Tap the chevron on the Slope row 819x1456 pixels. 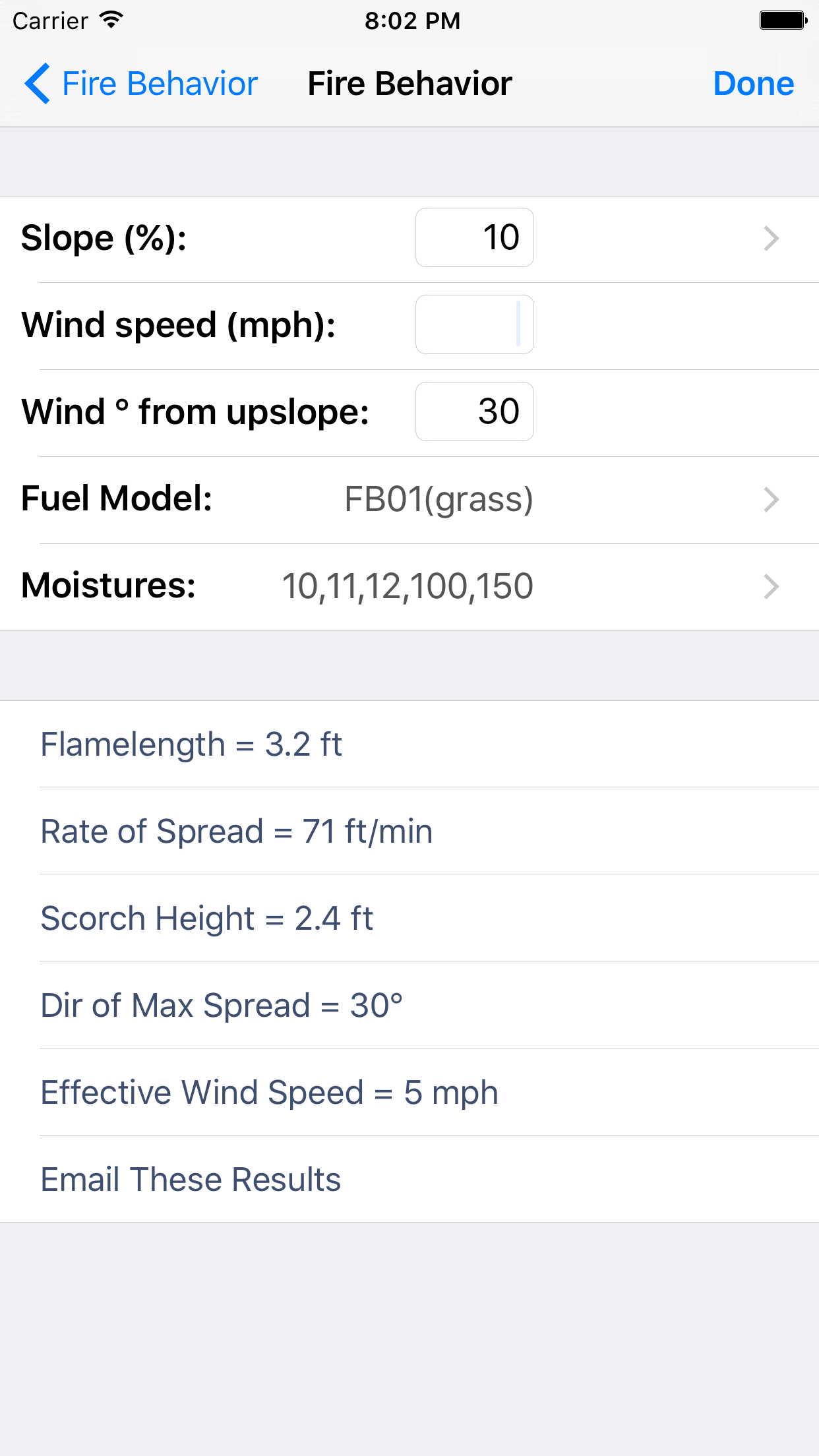[x=772, y=238]
